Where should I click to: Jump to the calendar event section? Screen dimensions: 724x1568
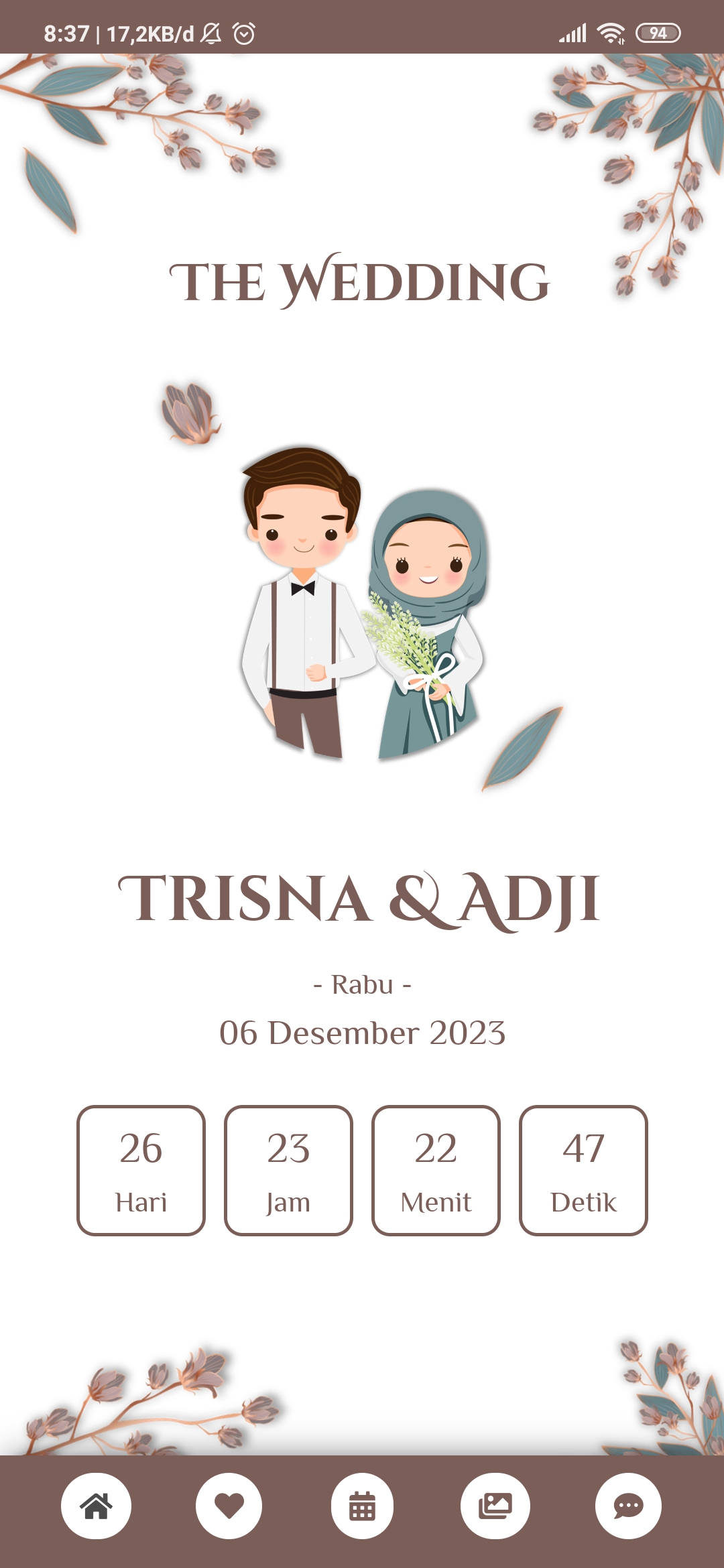(x=362, y=1506)
